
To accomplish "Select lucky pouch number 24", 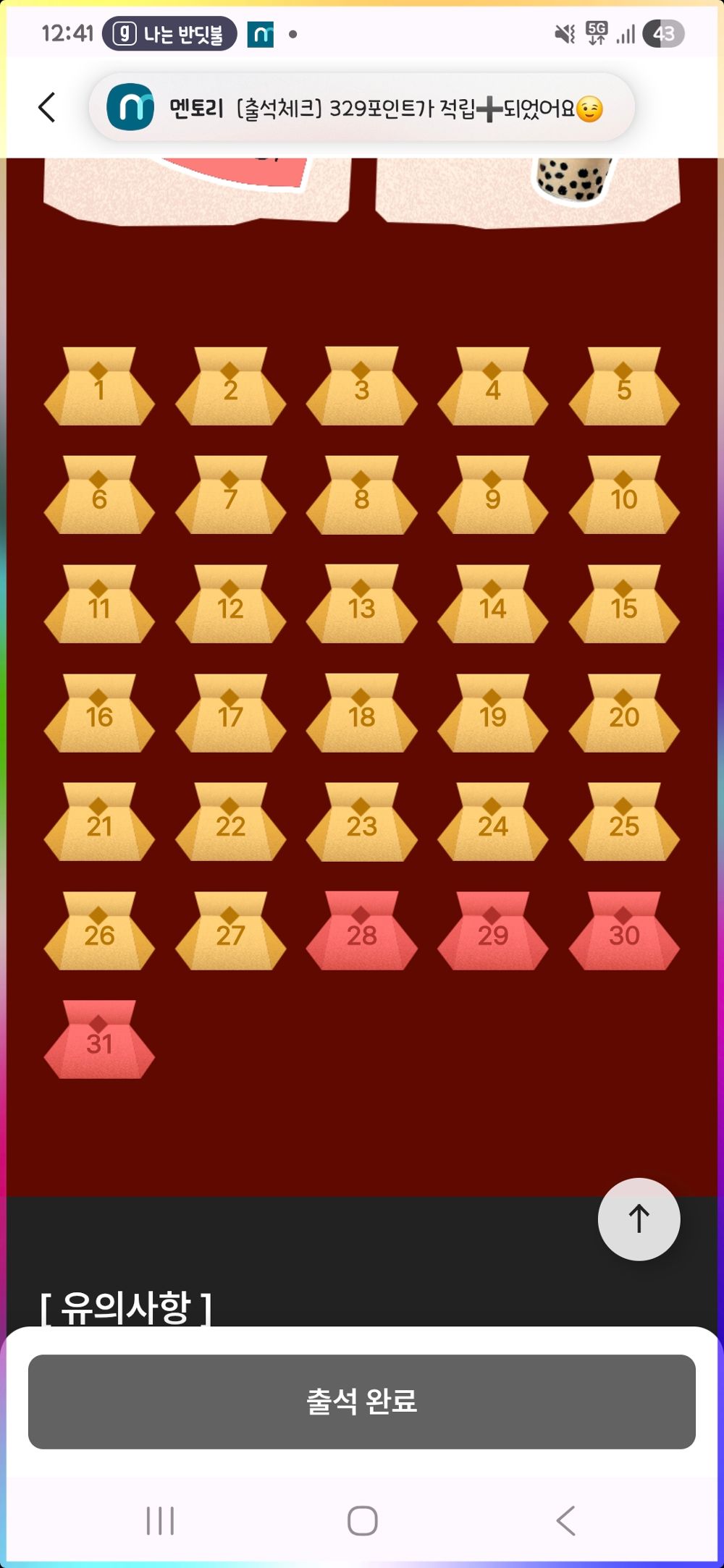I will coord(492,823).
